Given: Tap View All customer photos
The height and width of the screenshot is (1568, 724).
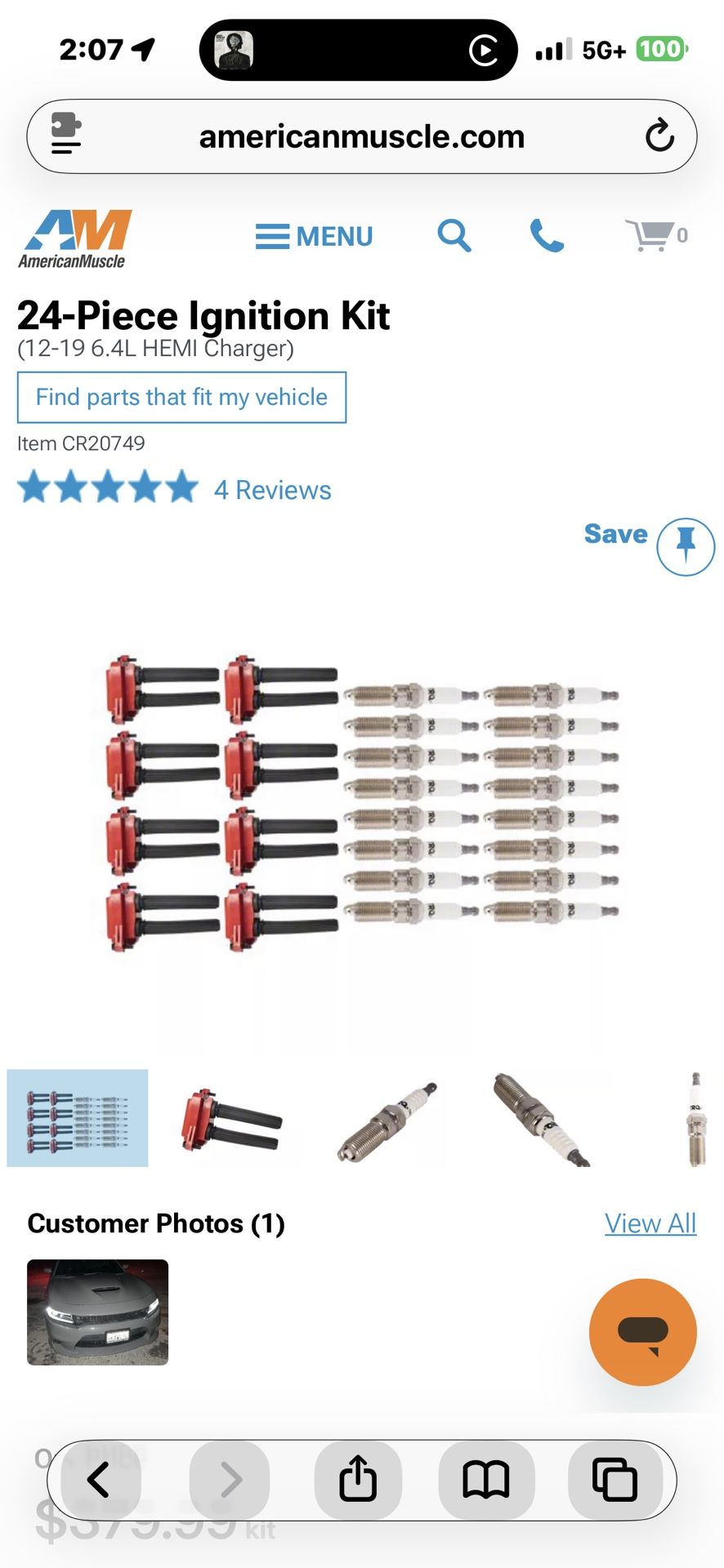Looking at the screenshot, I should pyautogui.click(x=650, y=1223).
